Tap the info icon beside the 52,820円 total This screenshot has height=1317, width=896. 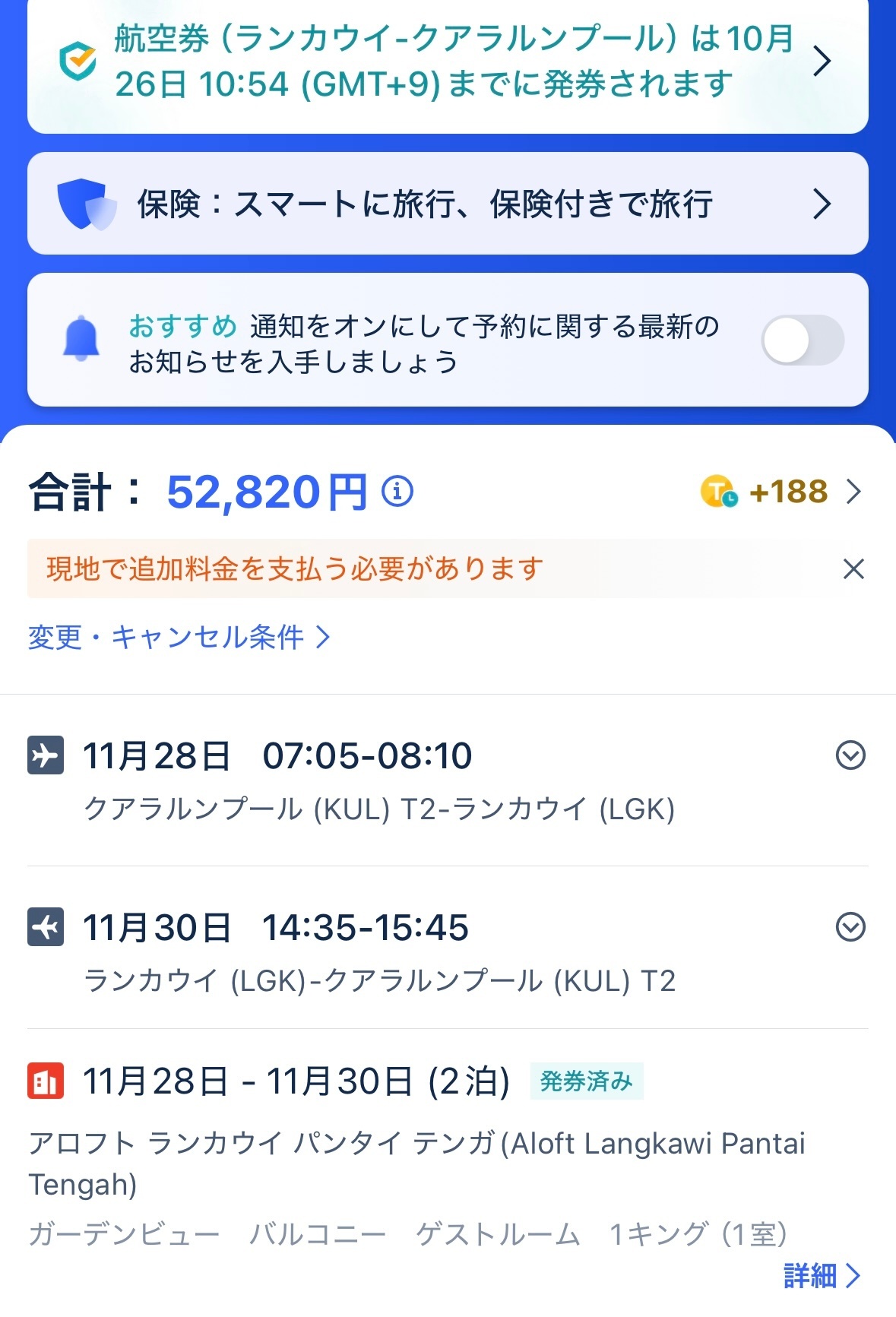point(397,492)
